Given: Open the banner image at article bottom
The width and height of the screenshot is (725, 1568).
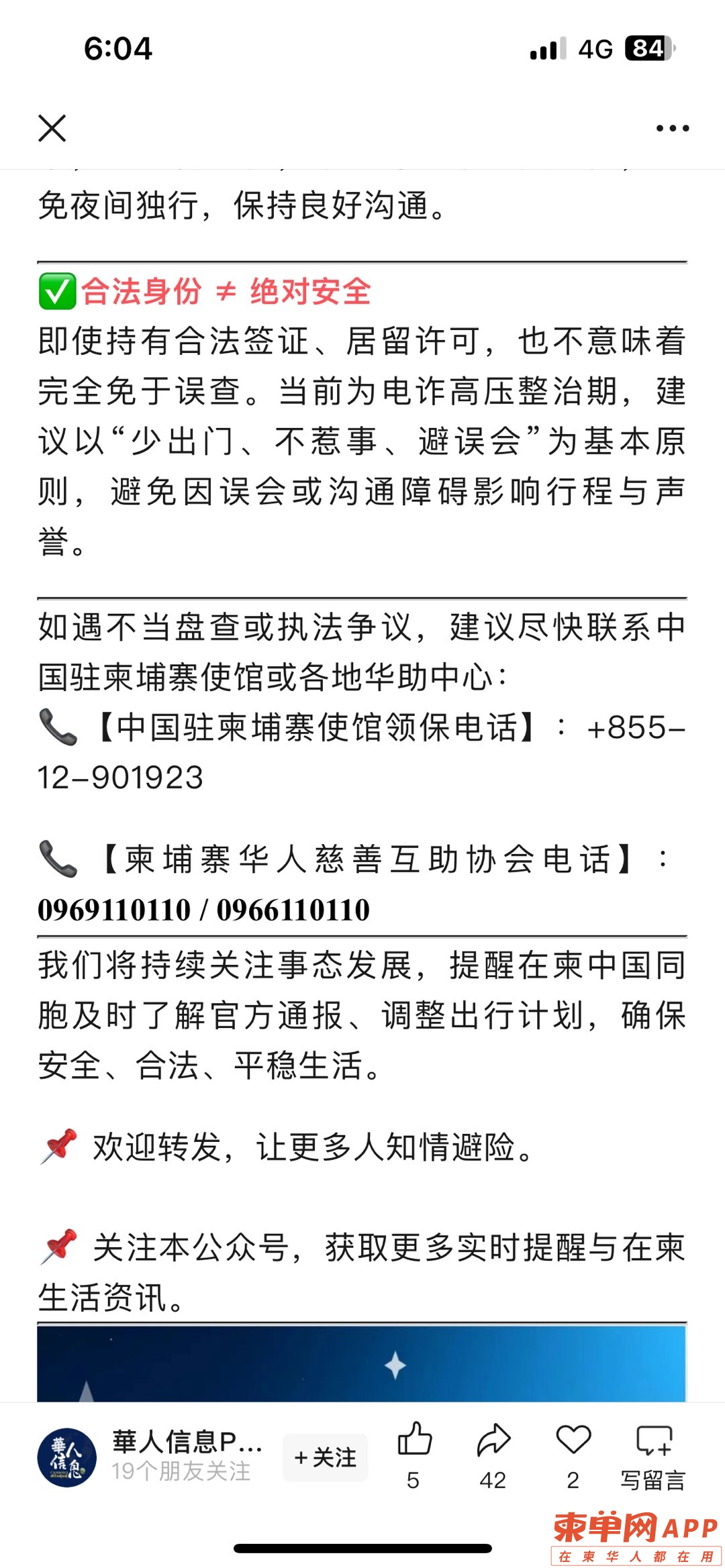Looking at the screenshot, I should (x=362, y=1363).
